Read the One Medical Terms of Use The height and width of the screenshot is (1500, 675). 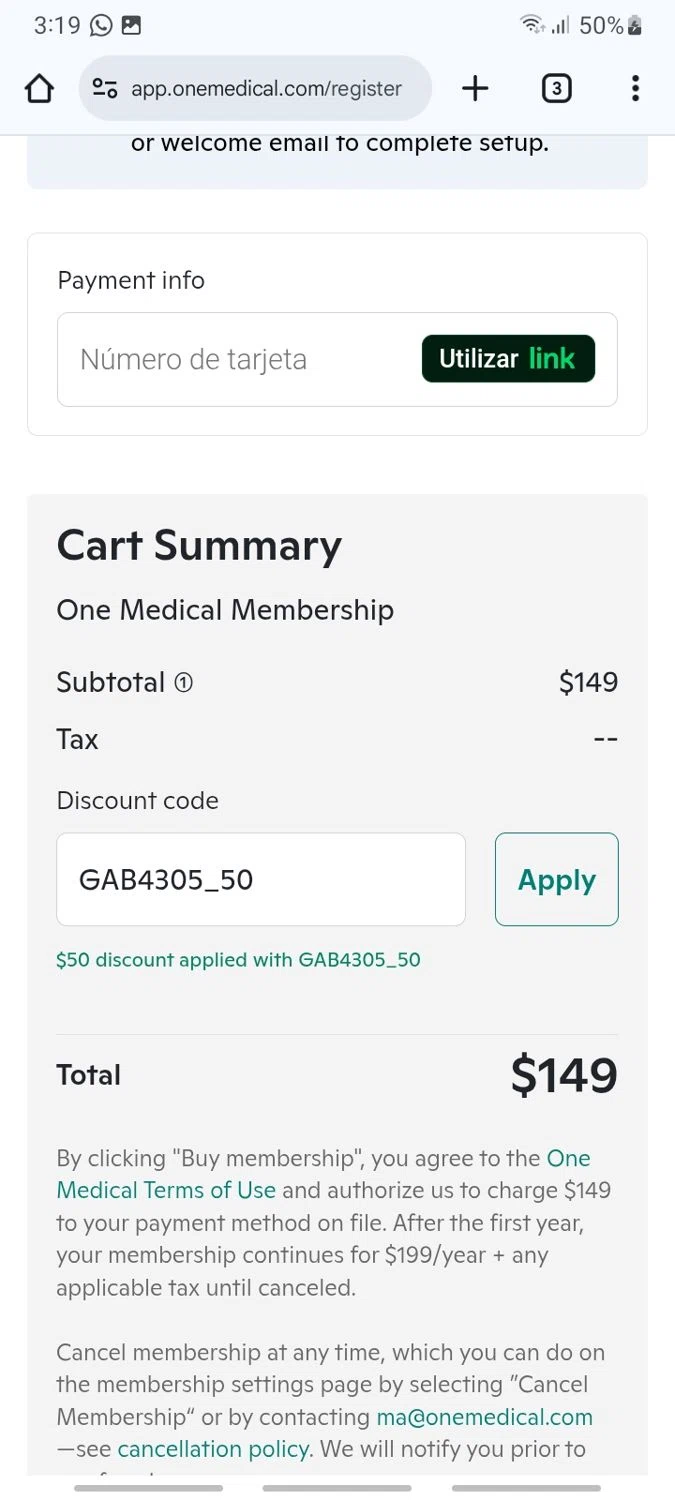tap(166, 1190)
